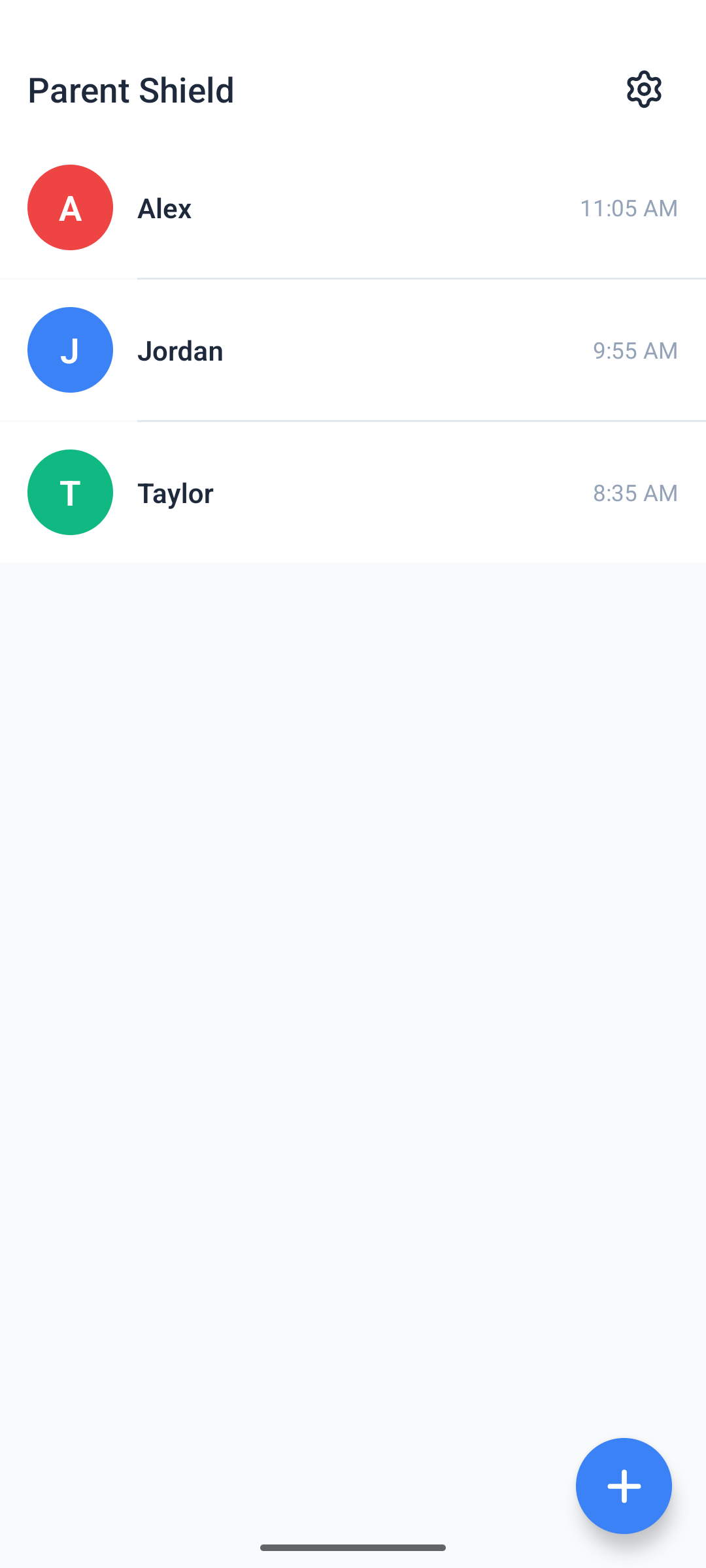Click the gear icon in the top bar
This screenshot has height=1568, width=706.
pyautogui.click(x=643, y=90)
